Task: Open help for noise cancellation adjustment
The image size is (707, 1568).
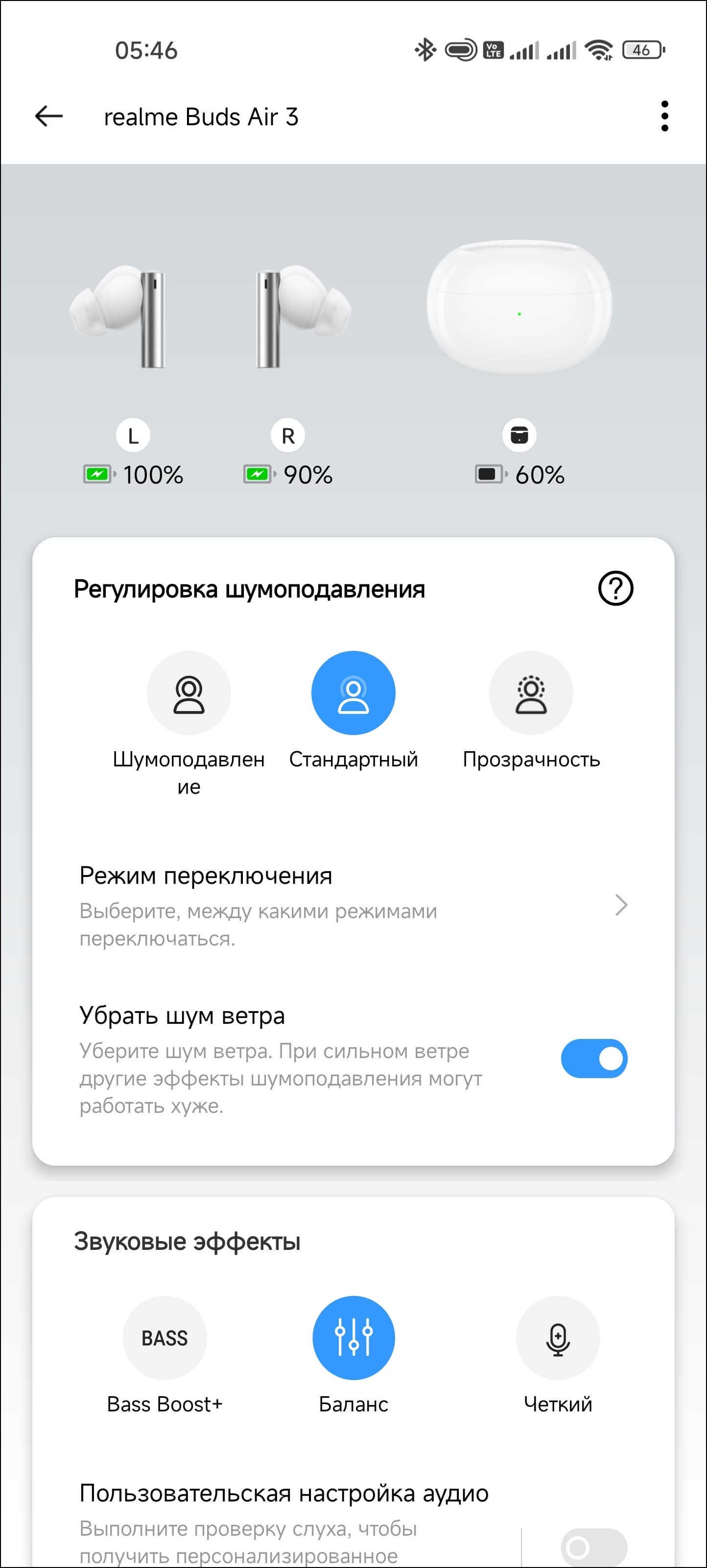Action: click(615, 589)
